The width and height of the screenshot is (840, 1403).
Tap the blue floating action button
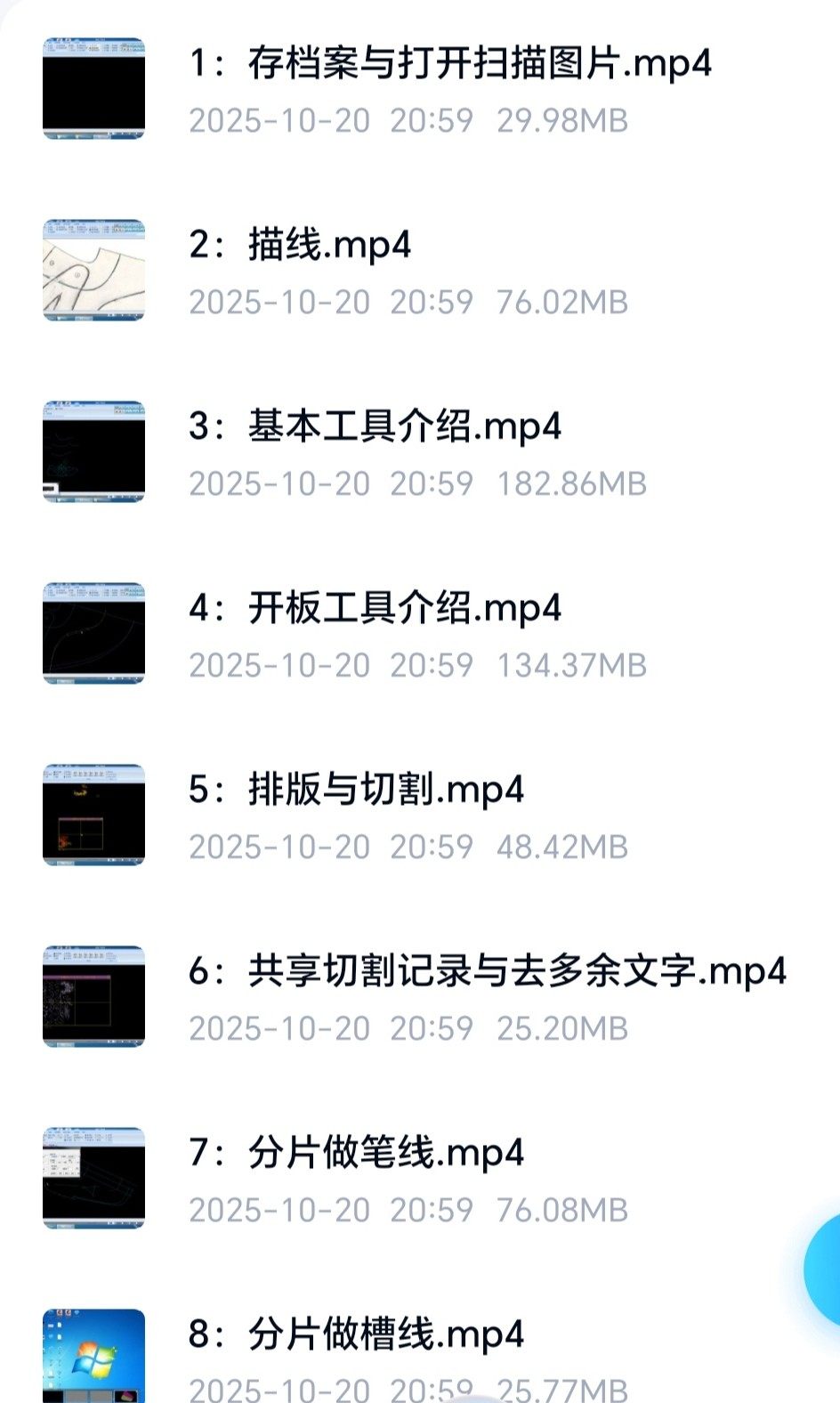823,1269
